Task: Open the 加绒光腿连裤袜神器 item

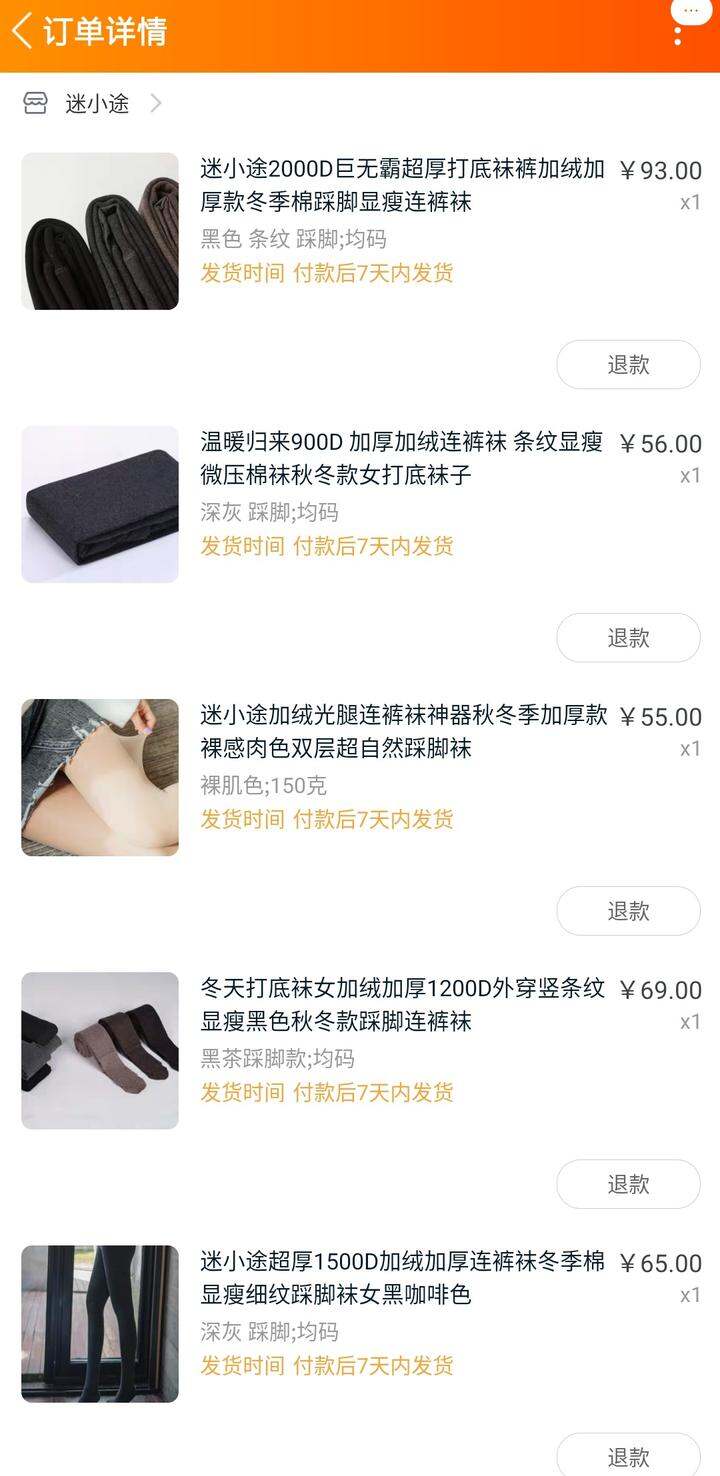Action: [x=360, y=777]
